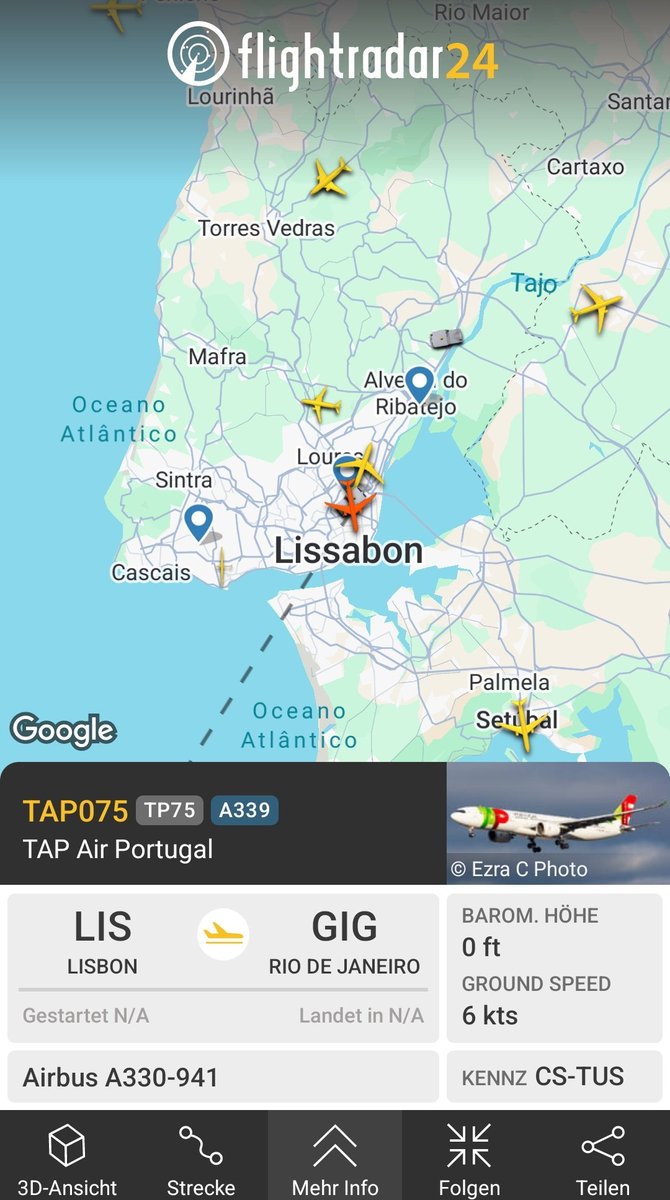Select the yellow plane east of Mafra
The width and height of the screenshot is (670, 1200).
pyautogui.click(x=322, y=404)
